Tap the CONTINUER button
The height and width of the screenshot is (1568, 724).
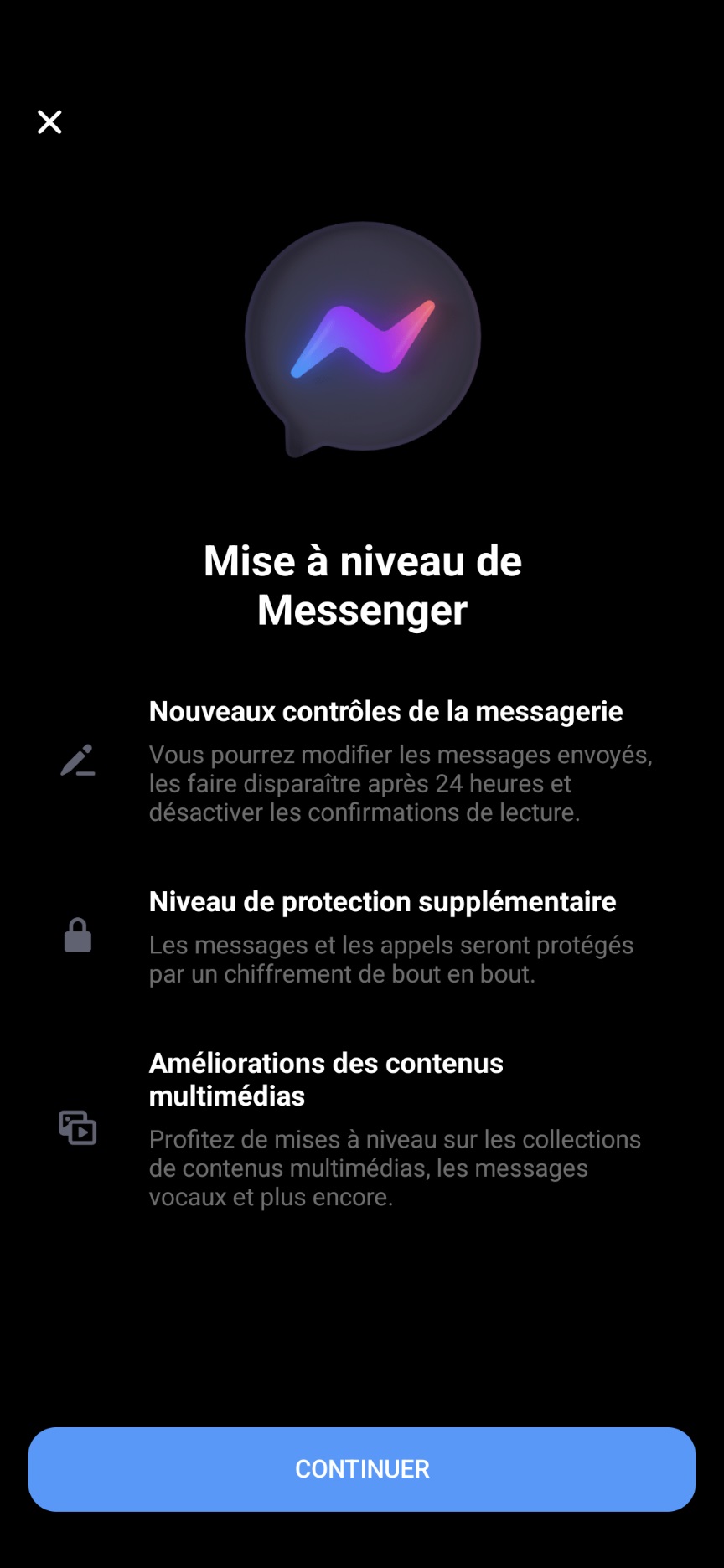coord(362,1469)
